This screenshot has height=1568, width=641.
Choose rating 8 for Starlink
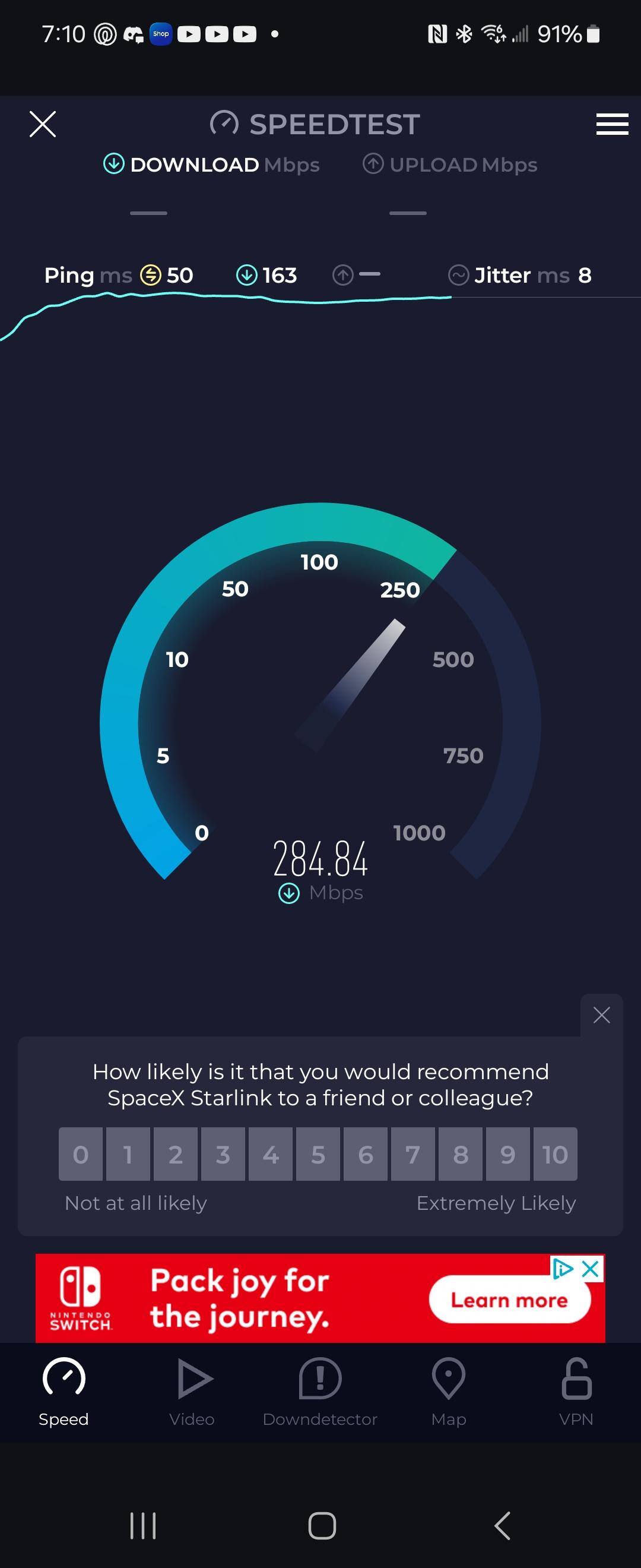point(461,1154)
